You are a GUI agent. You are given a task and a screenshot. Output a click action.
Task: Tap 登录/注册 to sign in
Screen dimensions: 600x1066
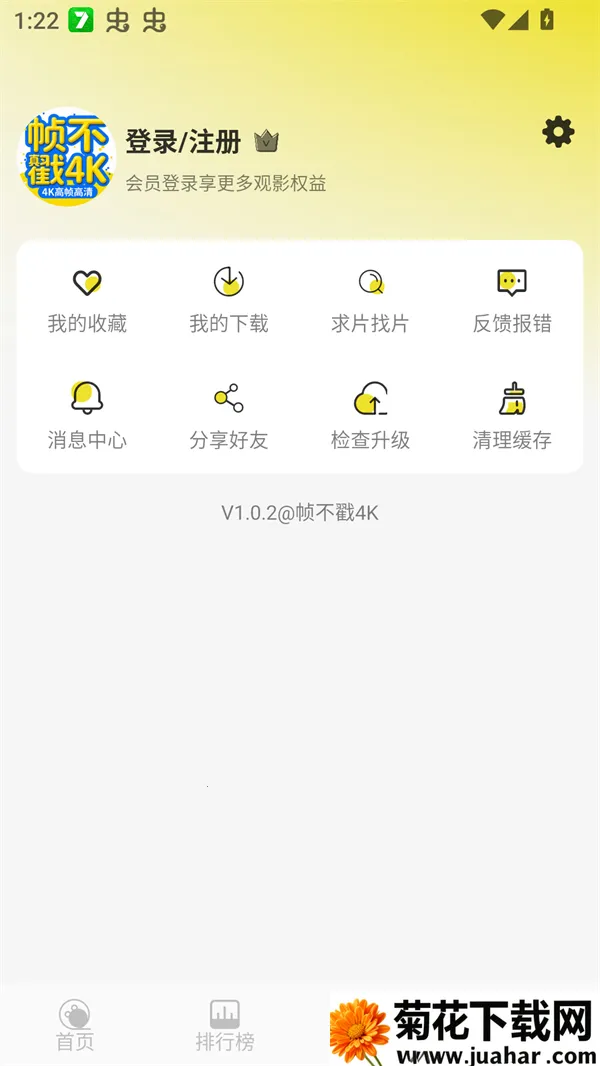183,142
